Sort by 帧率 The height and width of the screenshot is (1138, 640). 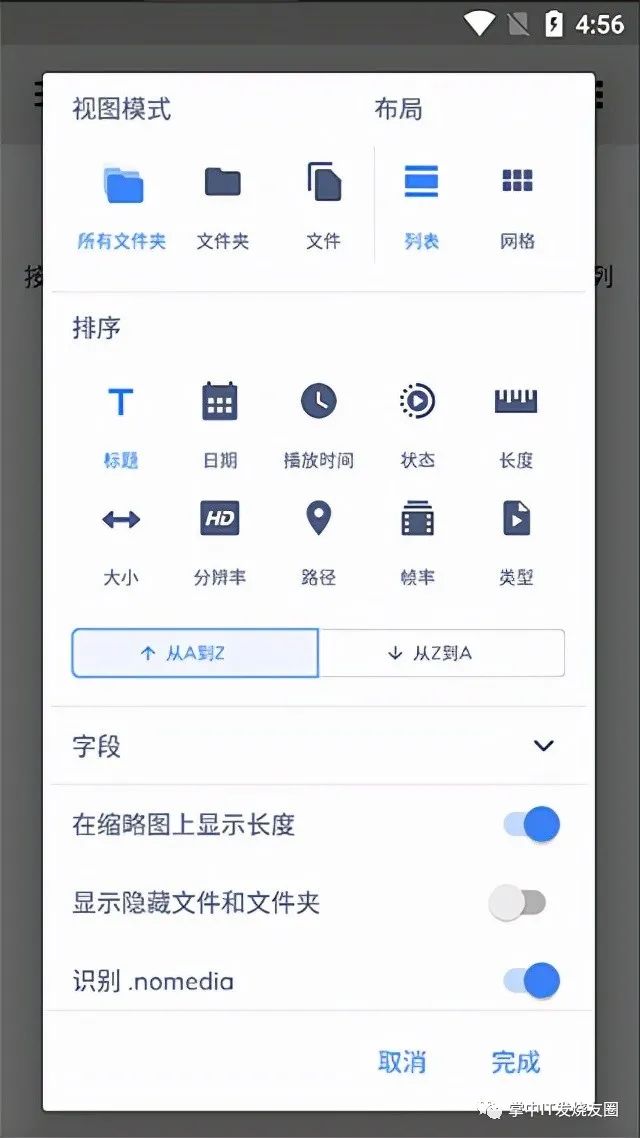click(417, 543)
